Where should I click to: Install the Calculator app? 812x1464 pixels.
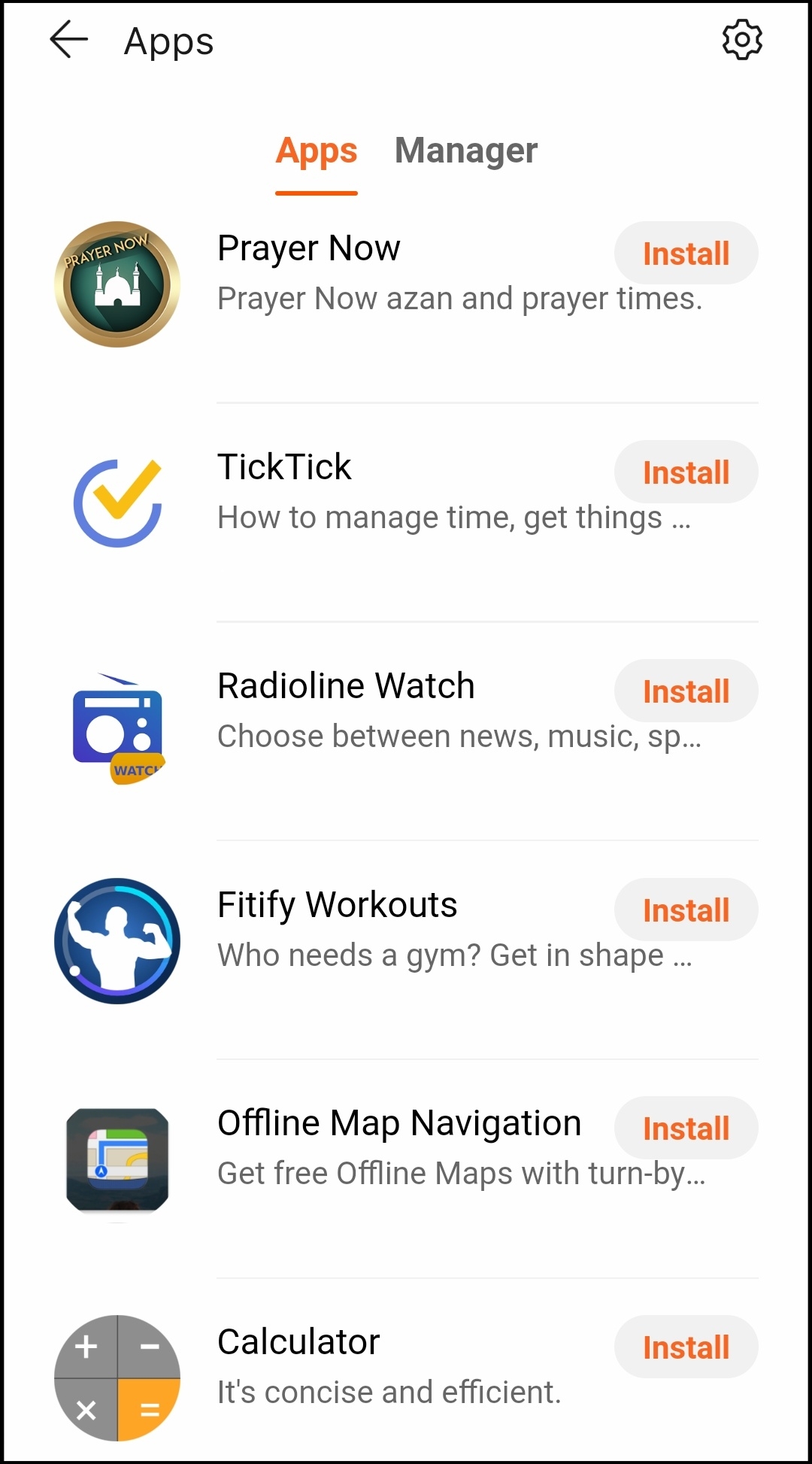(686, 1347)
